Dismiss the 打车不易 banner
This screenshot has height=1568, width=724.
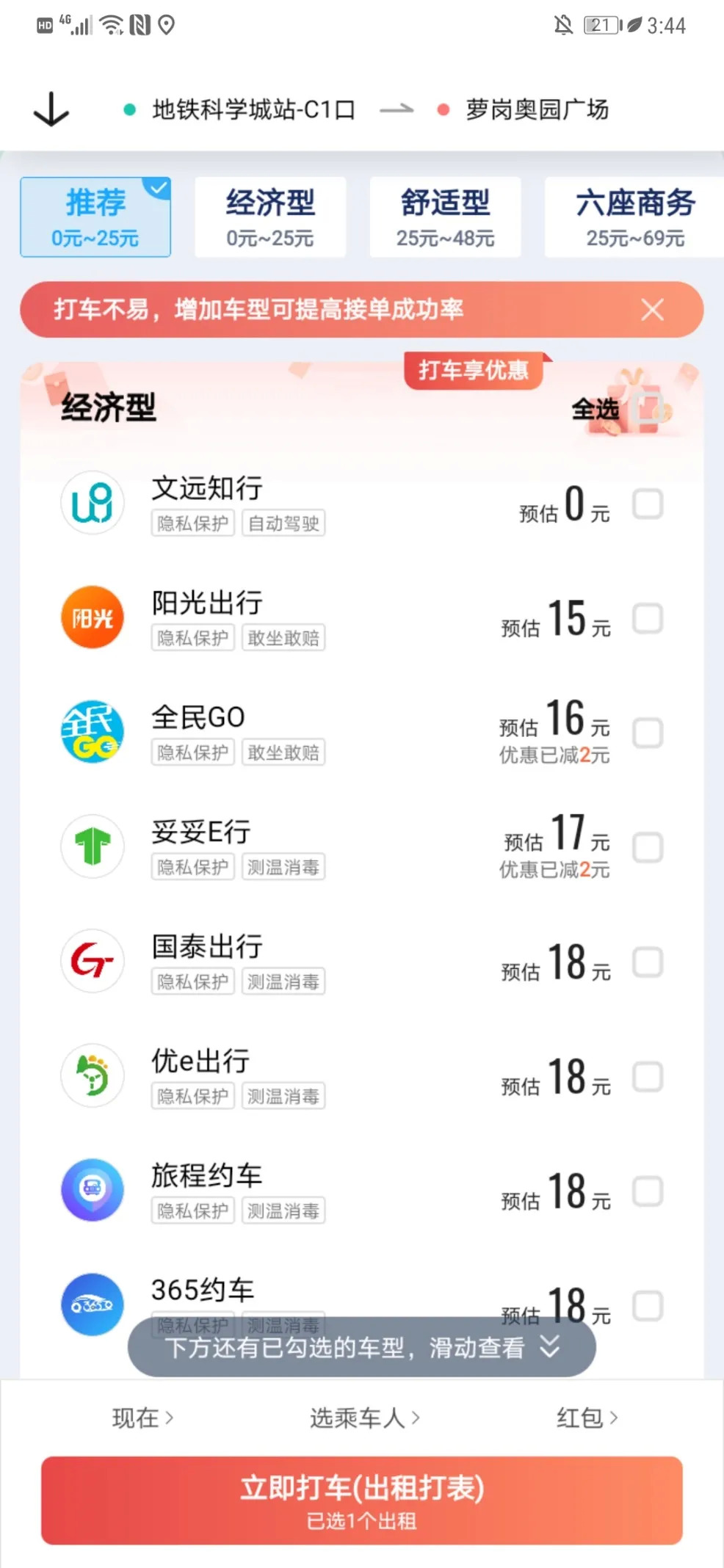pyautogui.click(x=652, y=310)
